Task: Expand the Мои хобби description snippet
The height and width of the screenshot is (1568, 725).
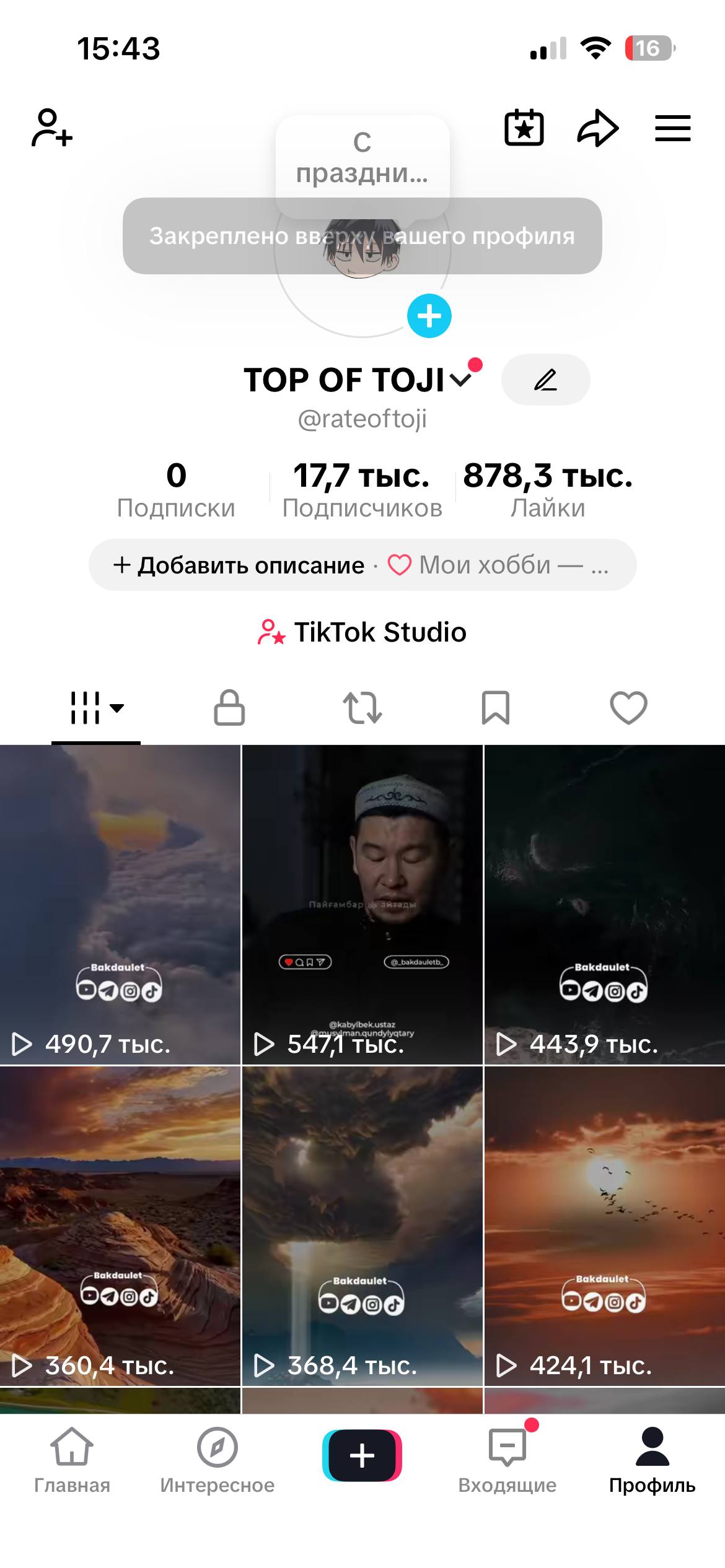Action: point(496,564)
